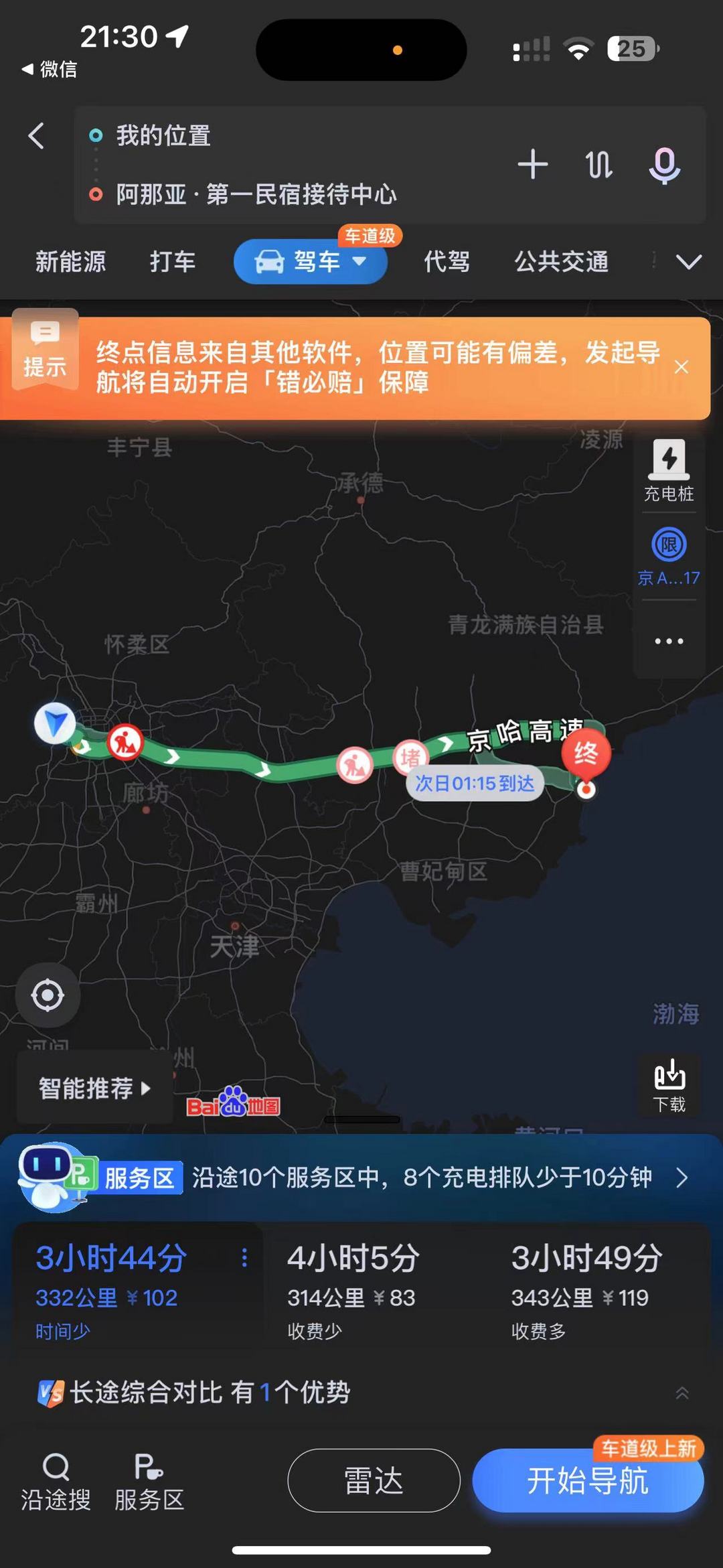Add a waypoint with the plus icon
This screenshot has width=723, height=1568.
point(533,165)
